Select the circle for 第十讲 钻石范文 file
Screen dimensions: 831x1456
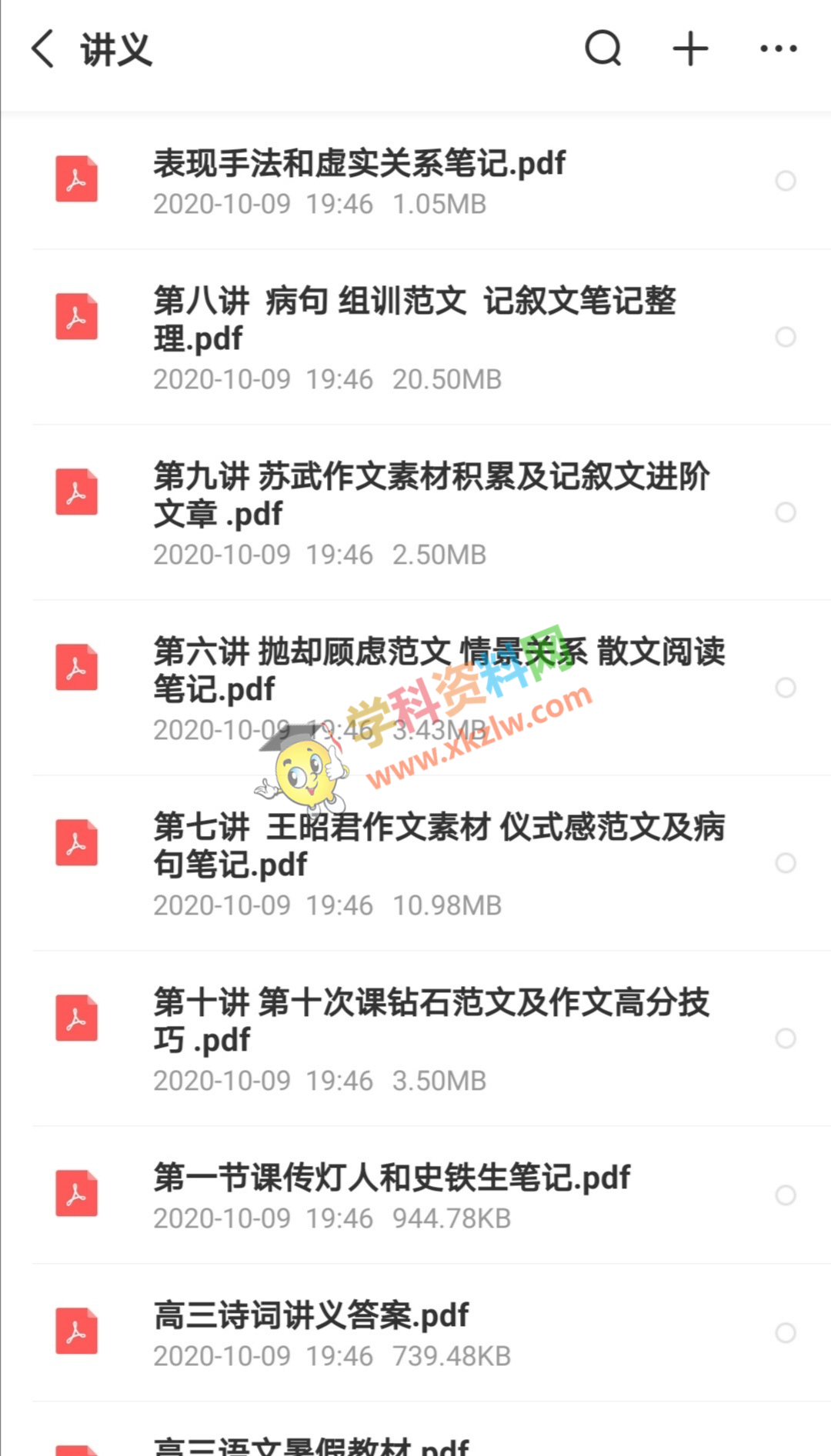785,1038
